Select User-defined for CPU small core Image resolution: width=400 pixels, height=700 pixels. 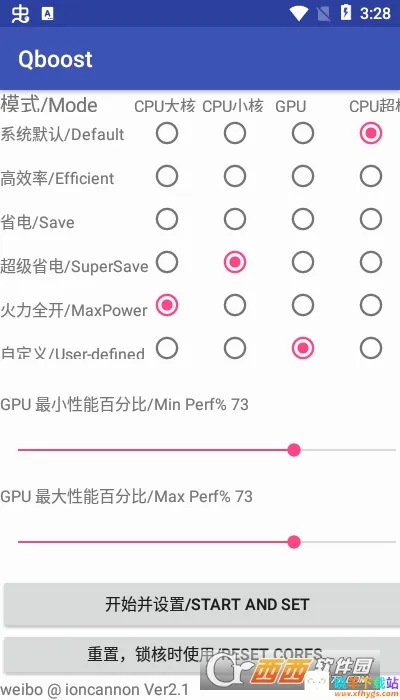(x=235, y=348)
